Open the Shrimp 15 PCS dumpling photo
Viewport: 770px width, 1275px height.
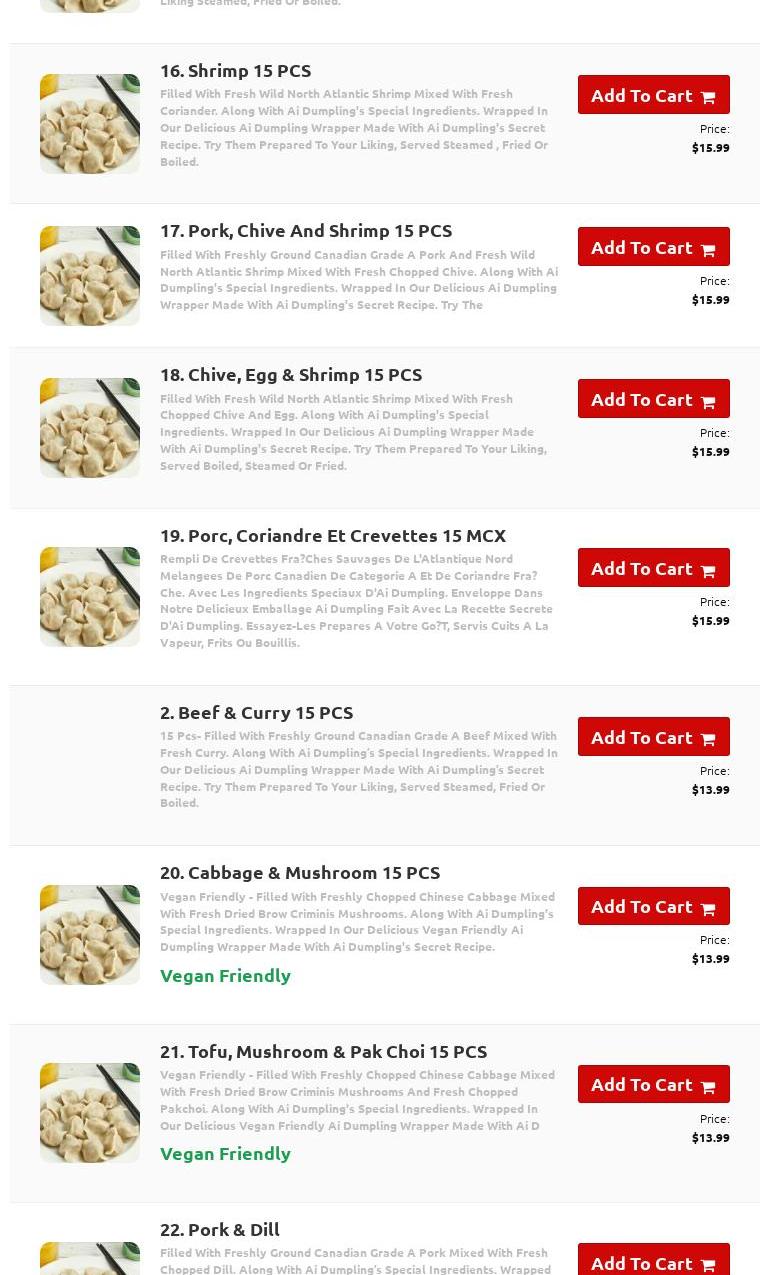pos(90,124)
